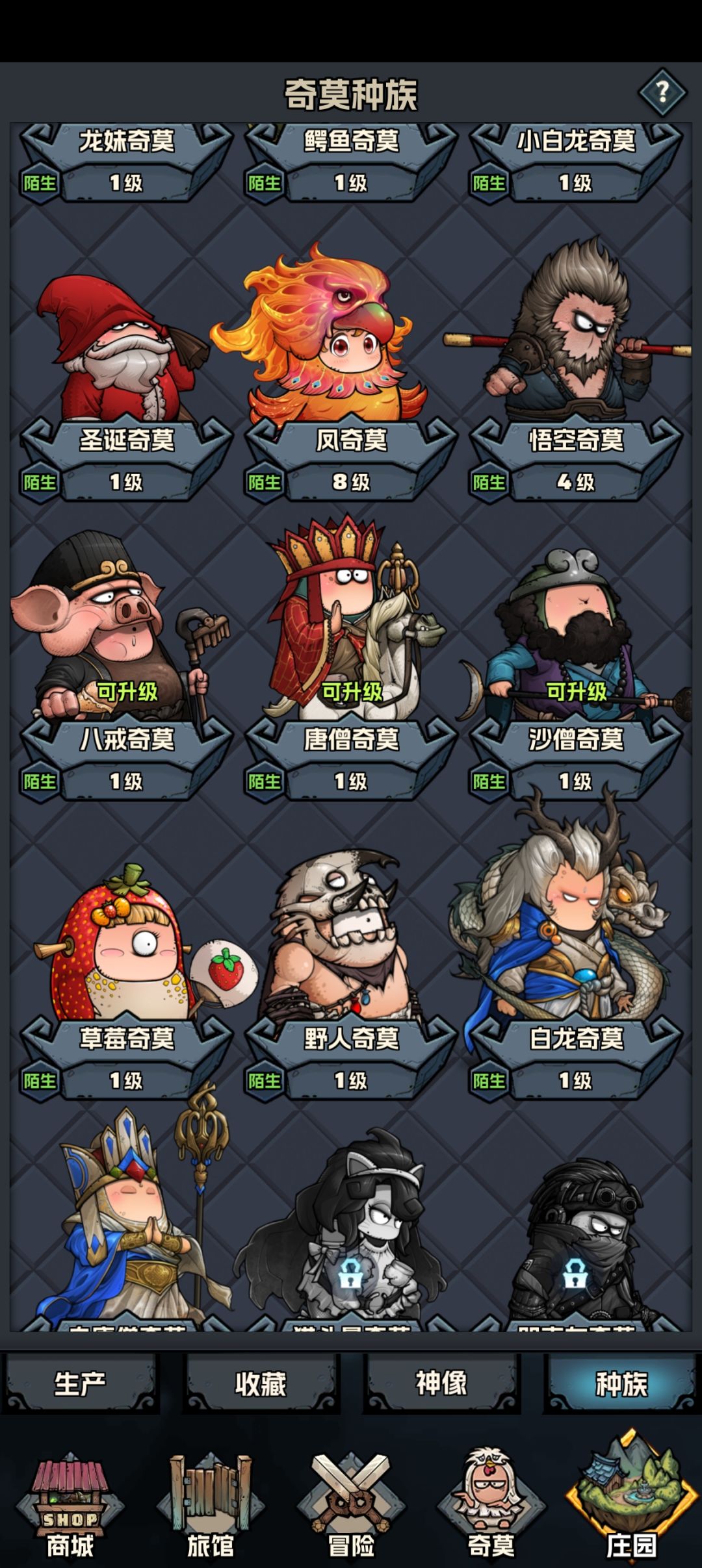Switch to the 生产 tab

80,1383
